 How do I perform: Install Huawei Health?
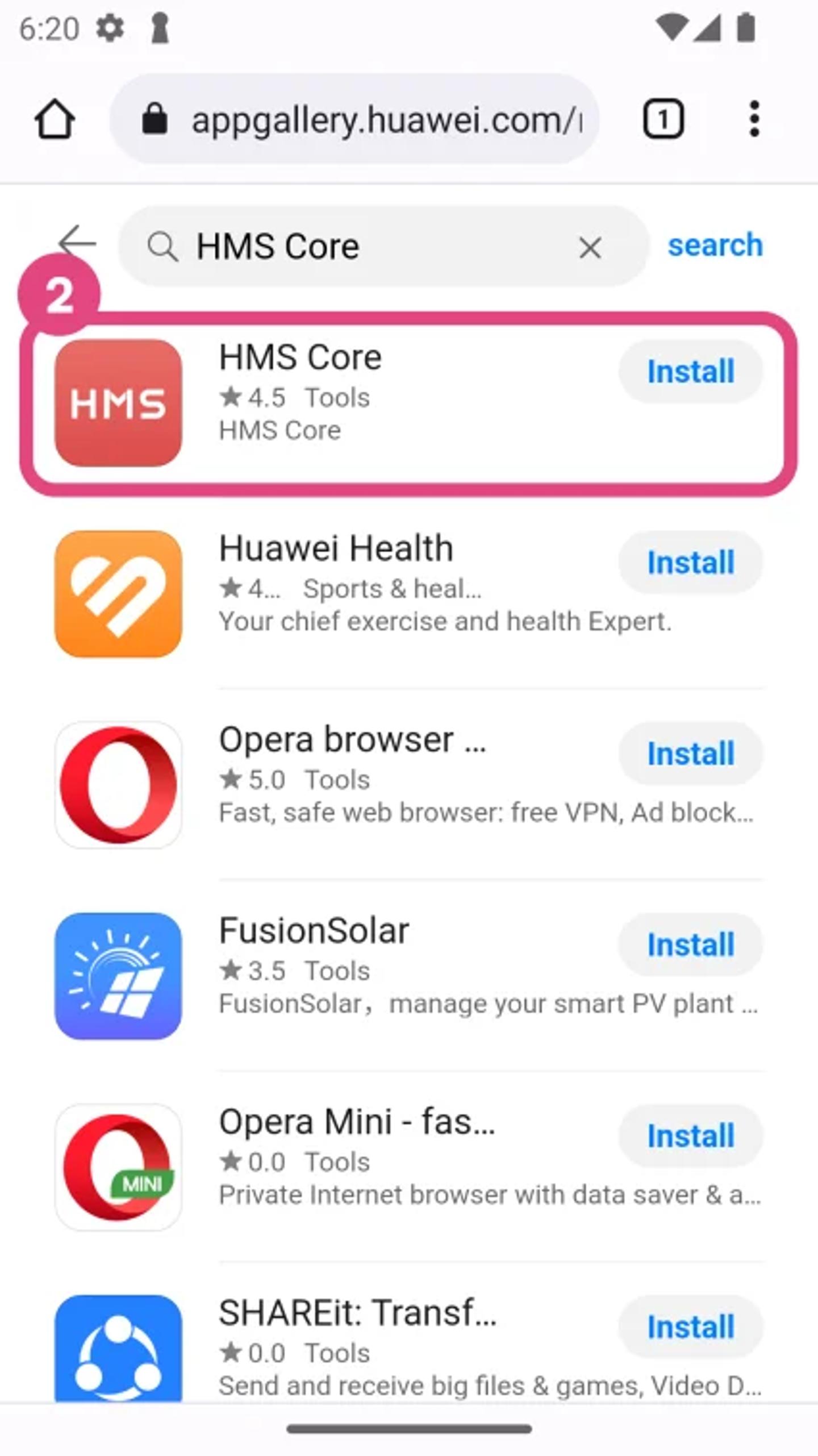(690, 563)
